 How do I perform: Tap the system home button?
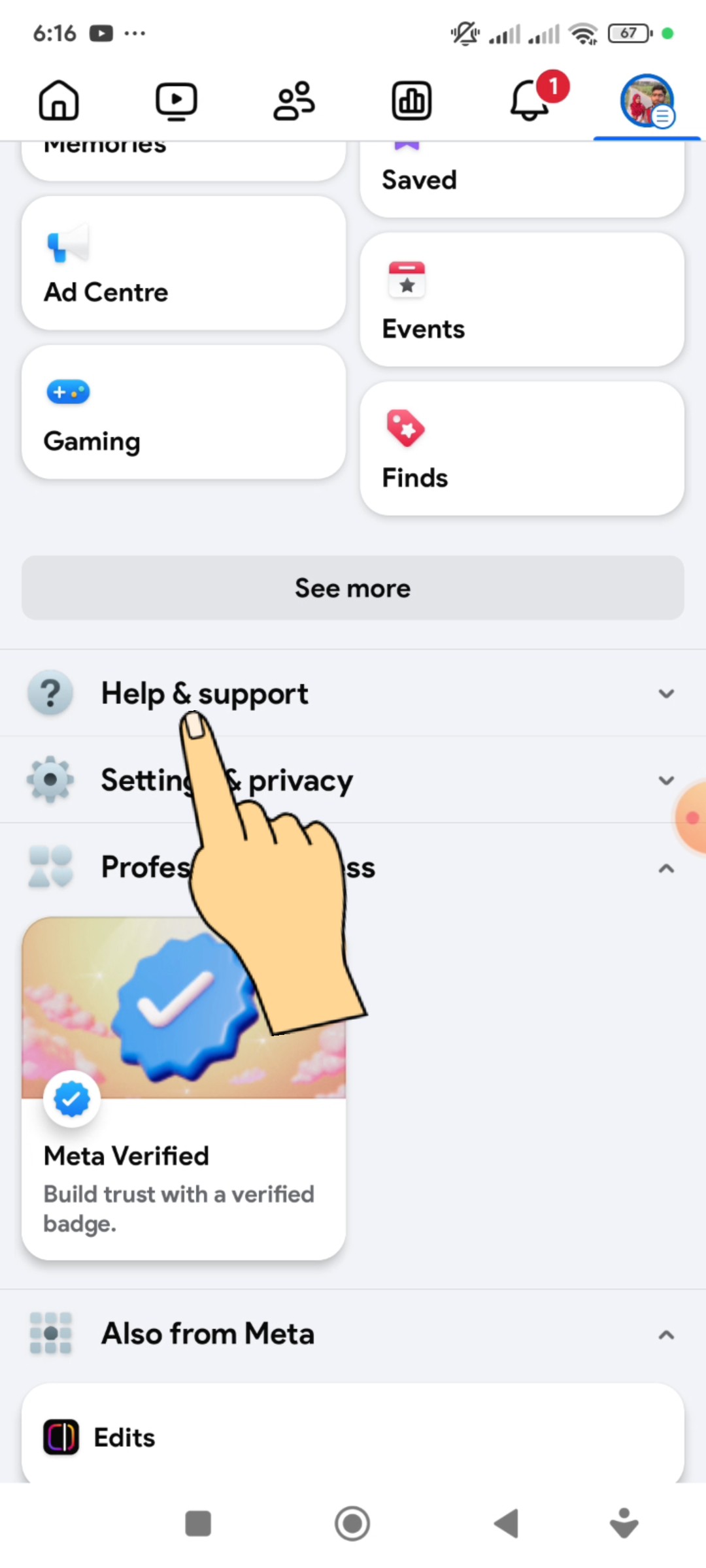pos(352,1524)
